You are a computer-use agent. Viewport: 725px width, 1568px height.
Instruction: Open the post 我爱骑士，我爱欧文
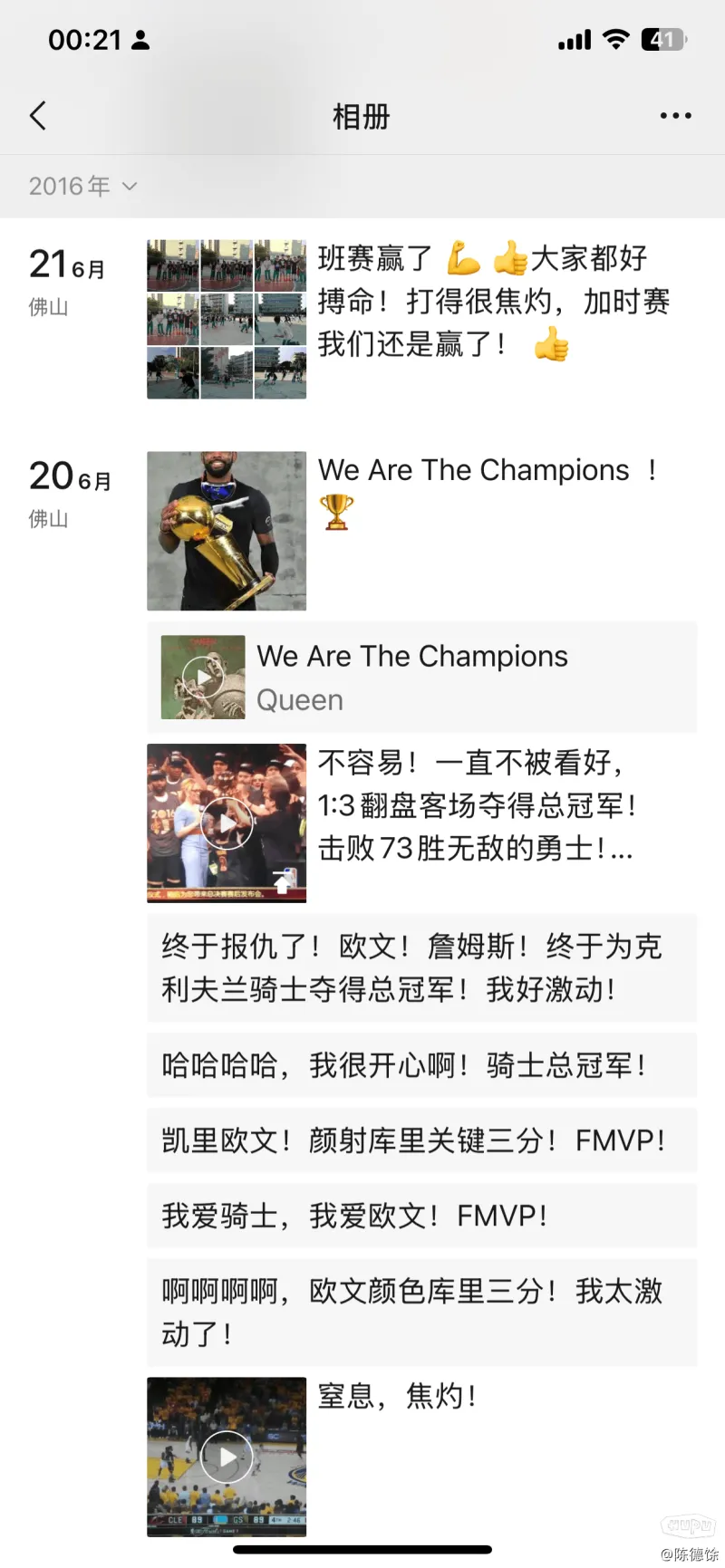(421, 1216)
